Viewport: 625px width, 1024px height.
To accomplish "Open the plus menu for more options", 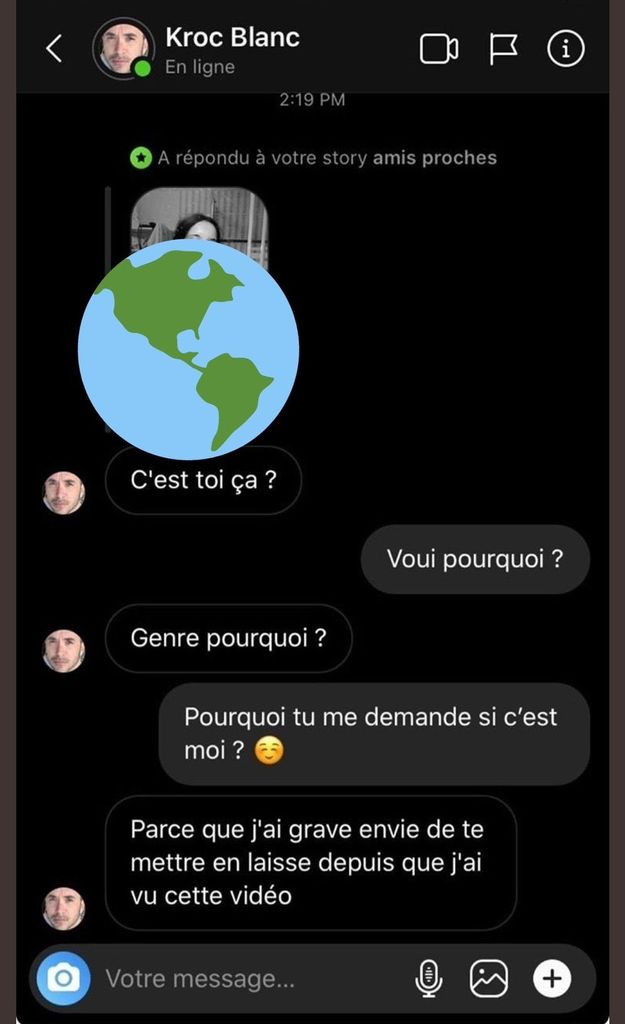I will pos(551,978).
